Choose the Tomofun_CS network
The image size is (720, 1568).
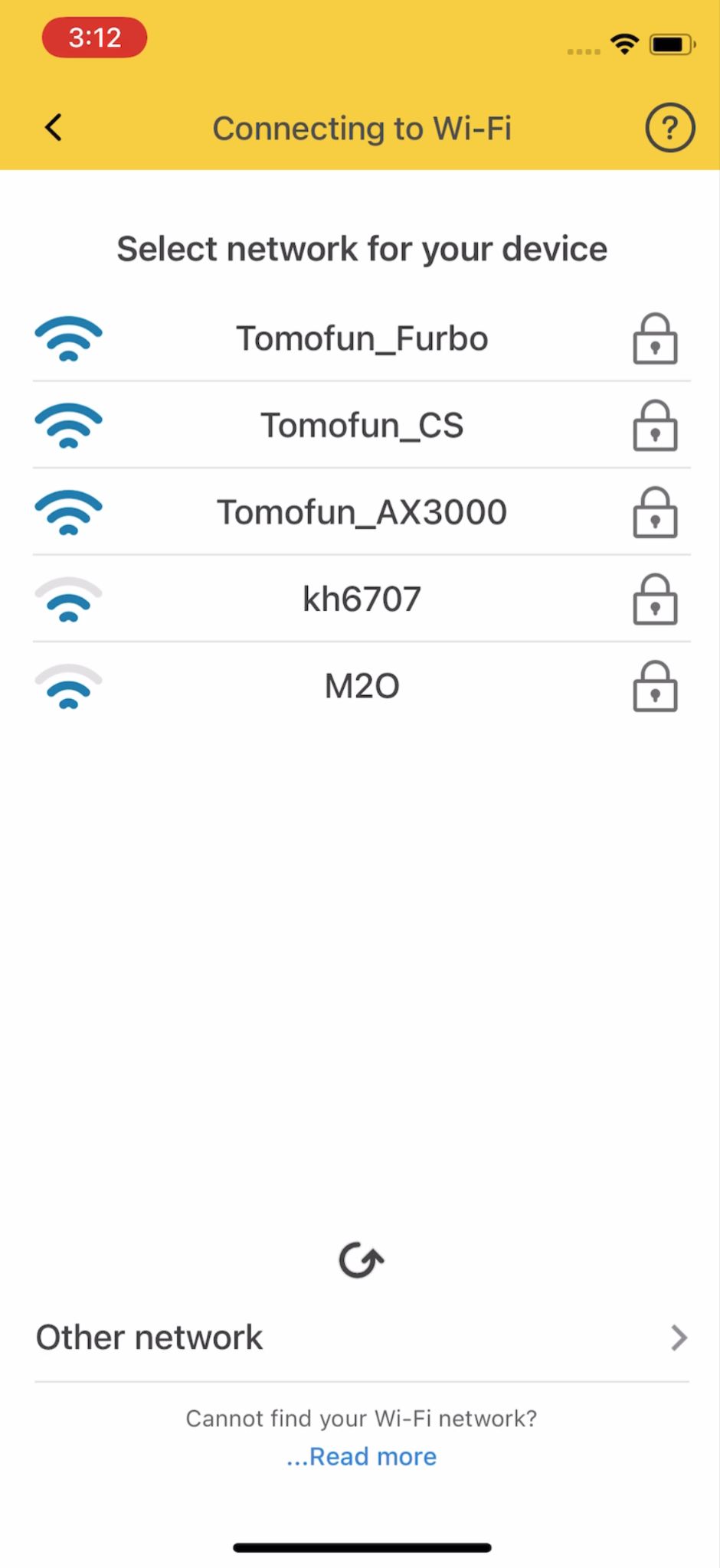pyautogui.click(x=362, y=426)
